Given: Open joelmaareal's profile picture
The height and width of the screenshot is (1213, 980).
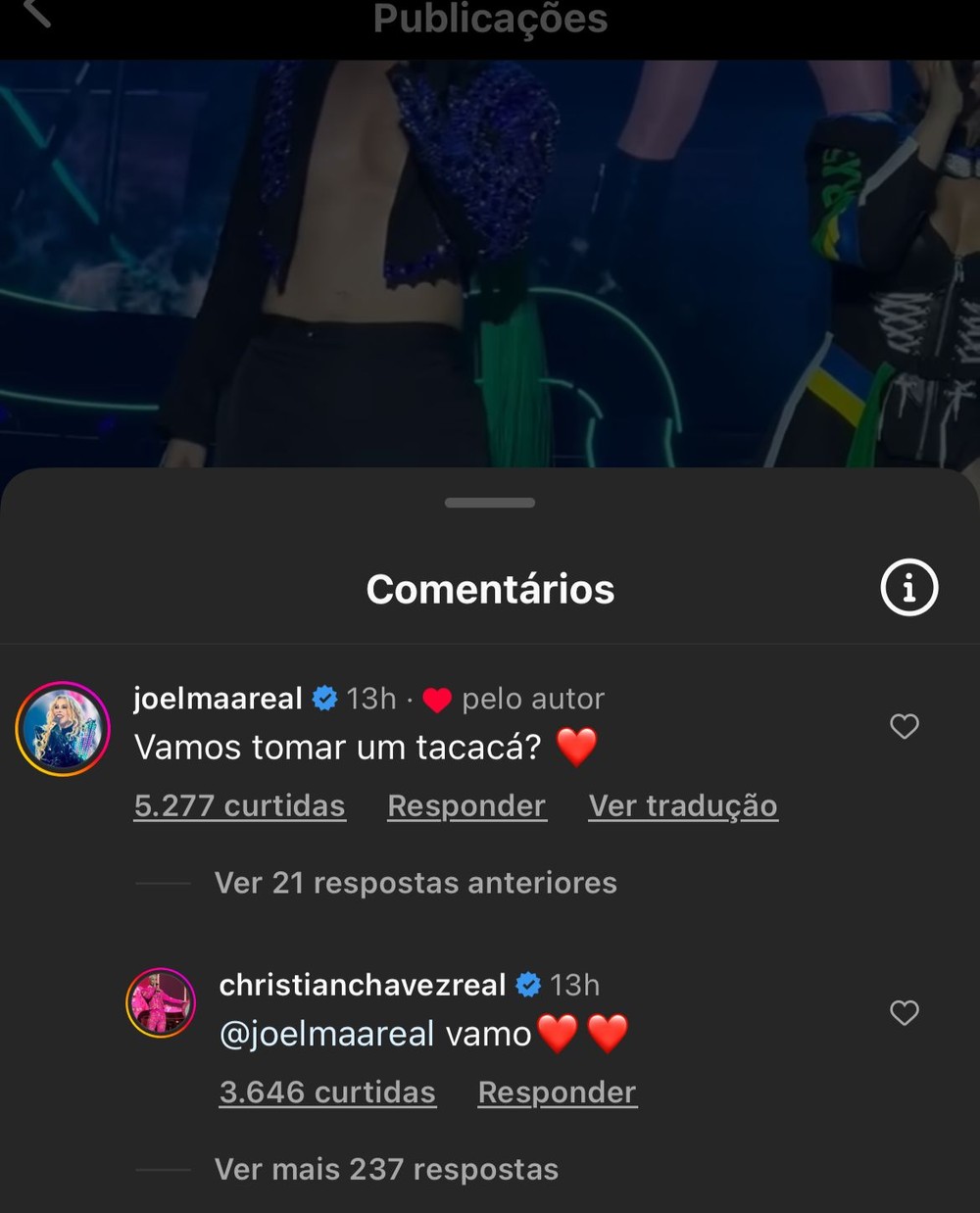Looking at the screenshot, I should tap(63, 729).
